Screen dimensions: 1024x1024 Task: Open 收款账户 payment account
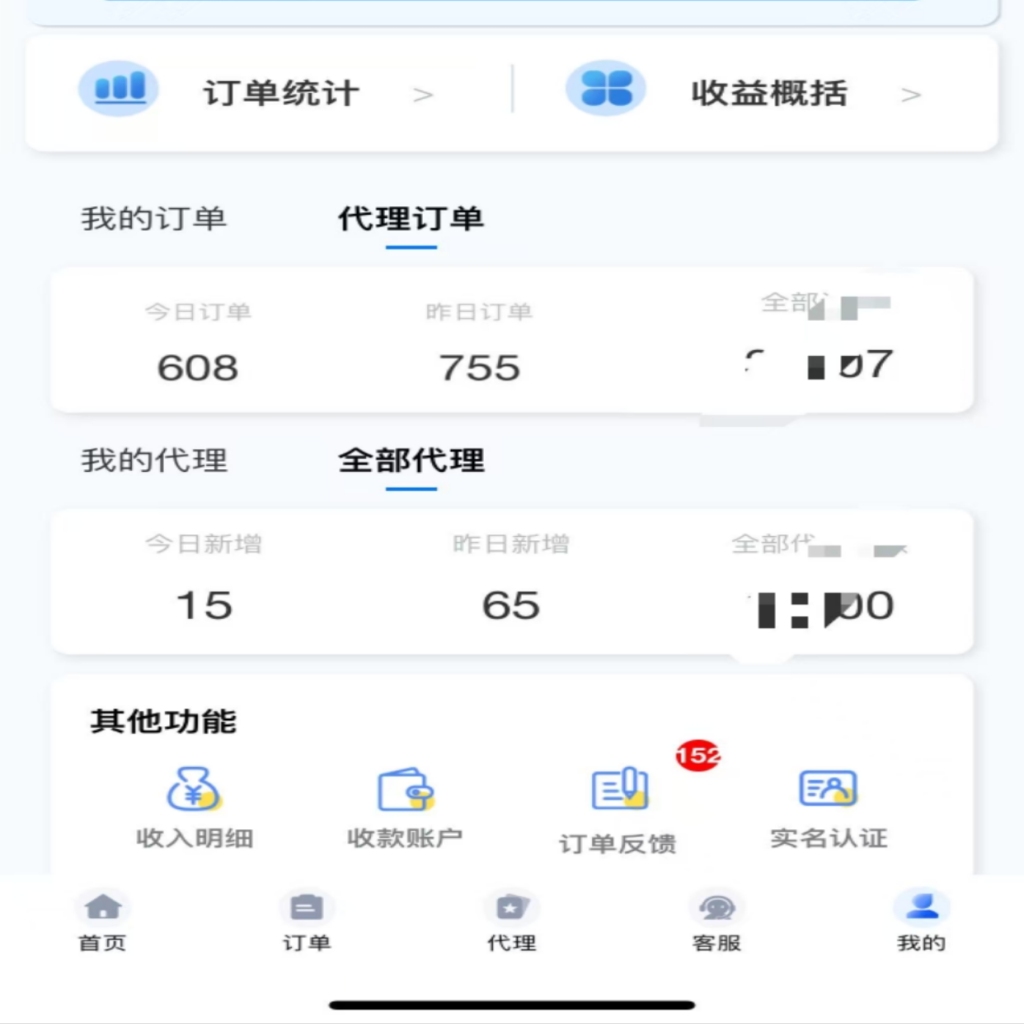click(405, 808)
